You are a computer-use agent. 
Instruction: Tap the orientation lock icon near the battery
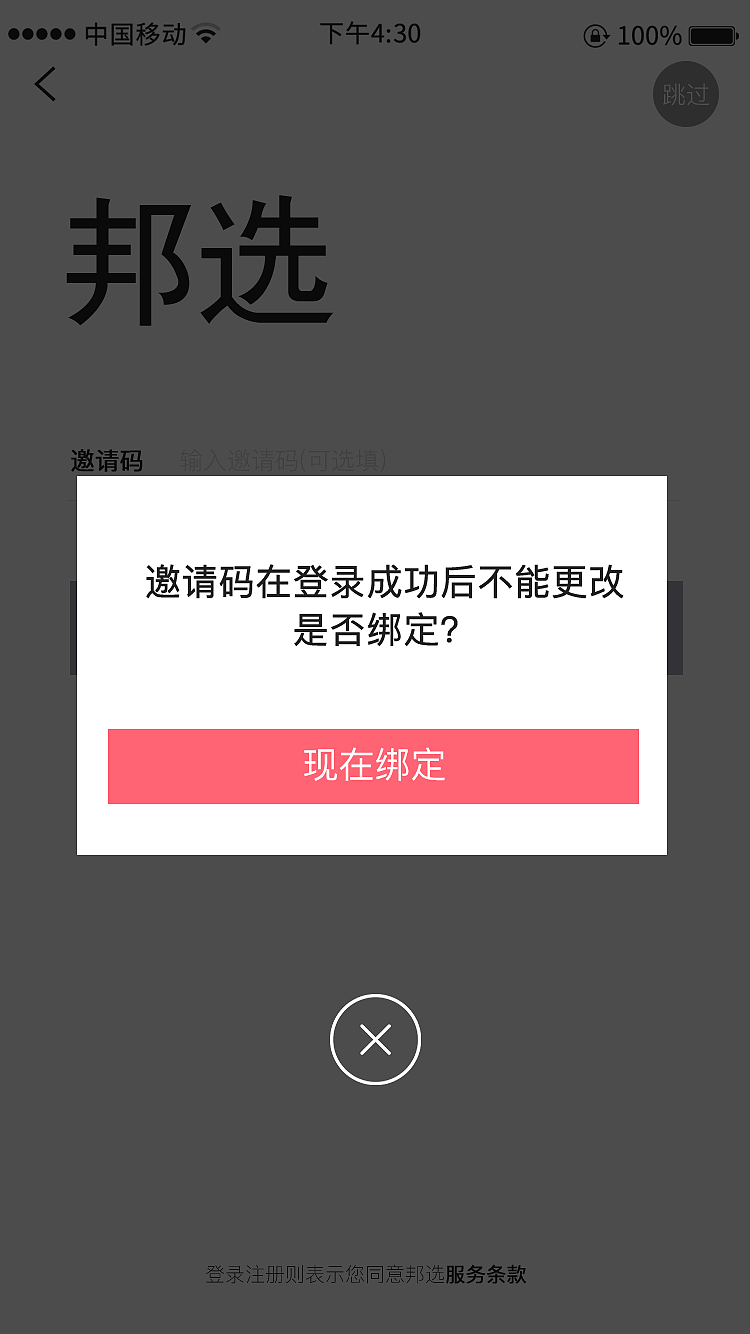(x=597, y=34)
